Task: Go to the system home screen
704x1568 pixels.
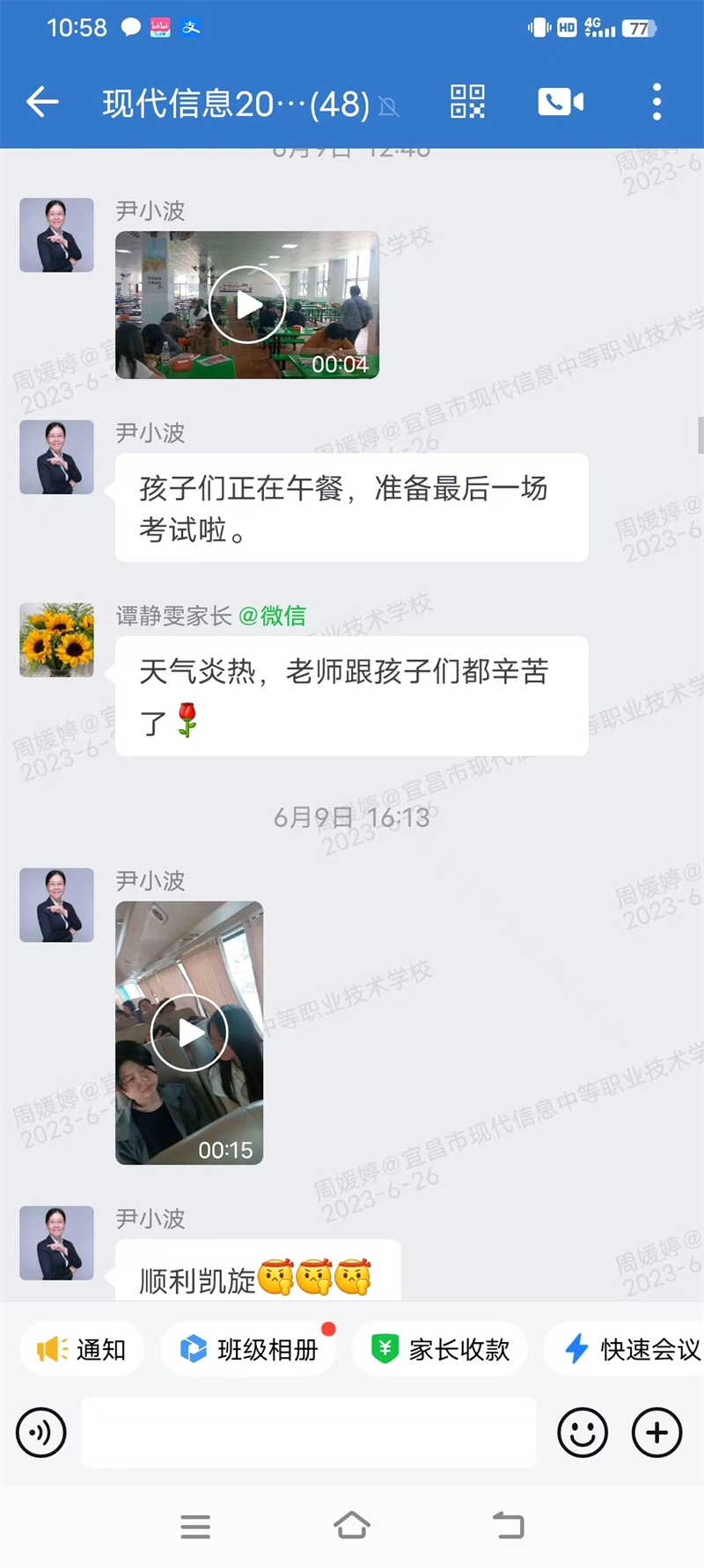Action: (x=352, y=1526)
